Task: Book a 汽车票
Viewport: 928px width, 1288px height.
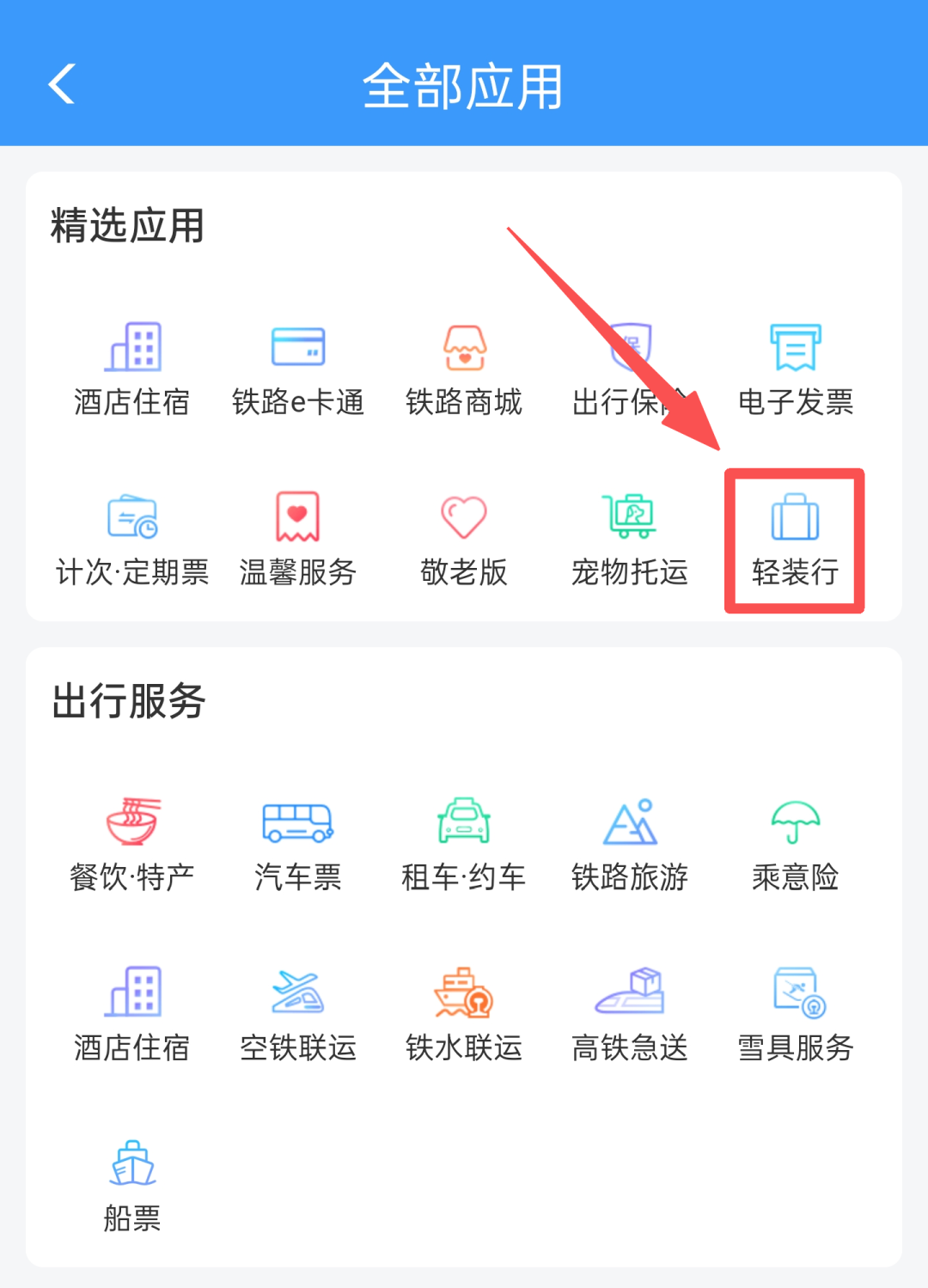Action: tap(298, 841)
